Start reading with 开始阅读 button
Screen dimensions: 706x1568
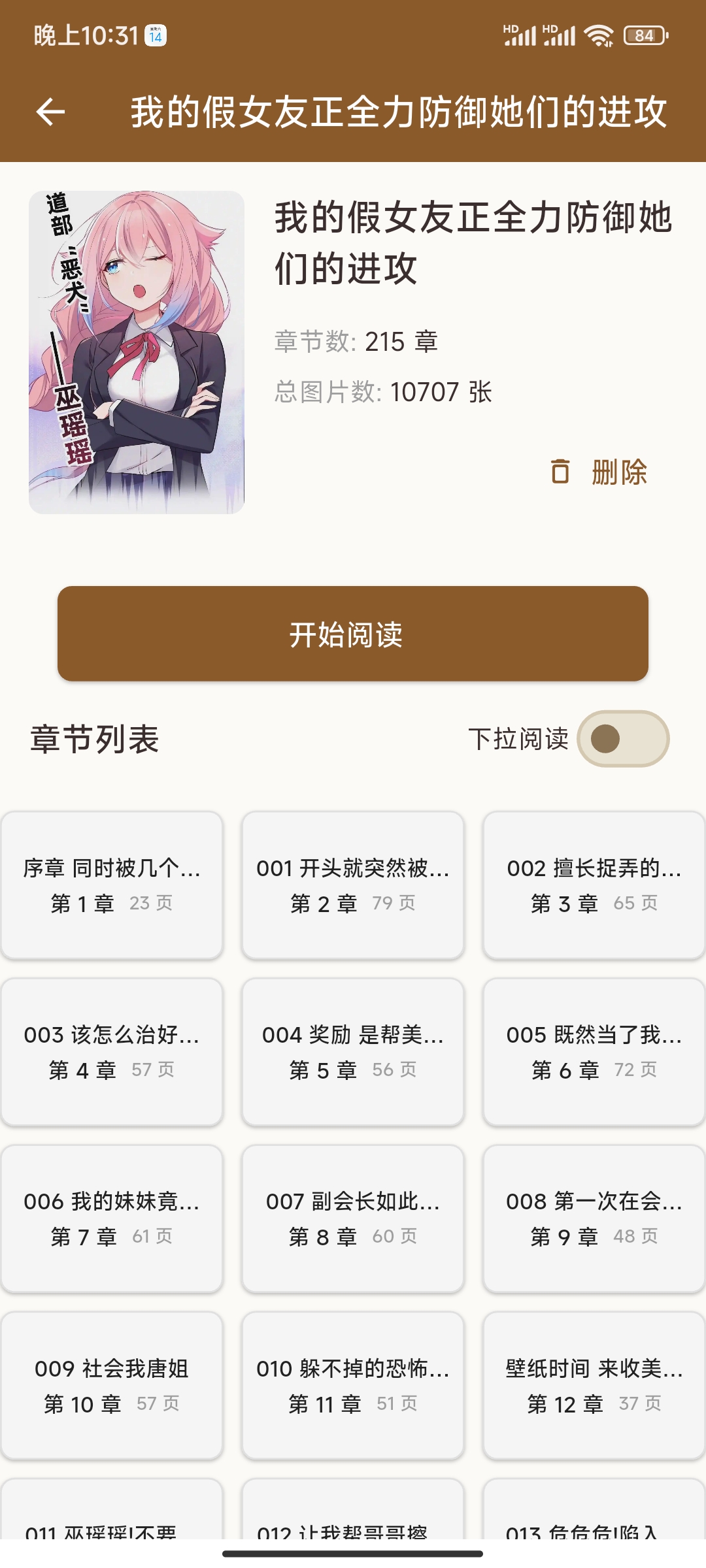coord(353,634)
